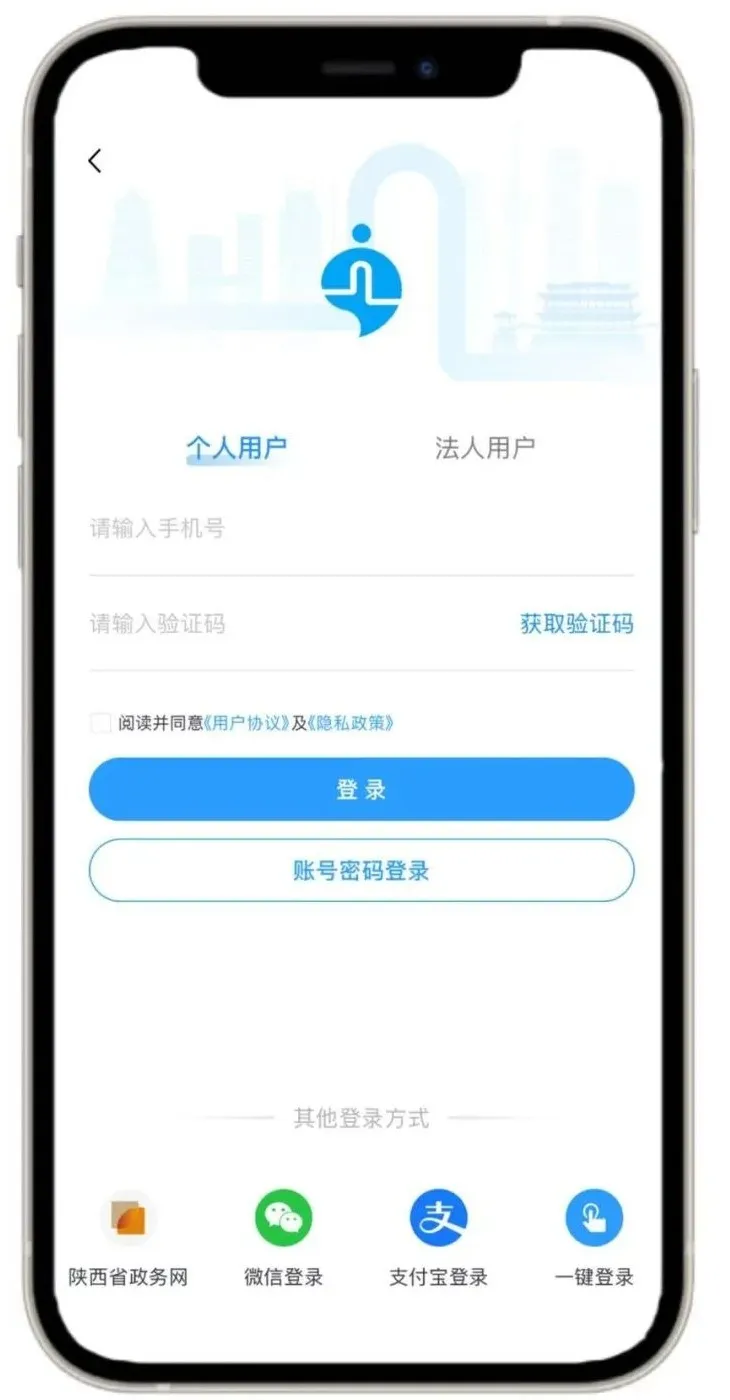Log in via 陕西省政务网

128,1220
